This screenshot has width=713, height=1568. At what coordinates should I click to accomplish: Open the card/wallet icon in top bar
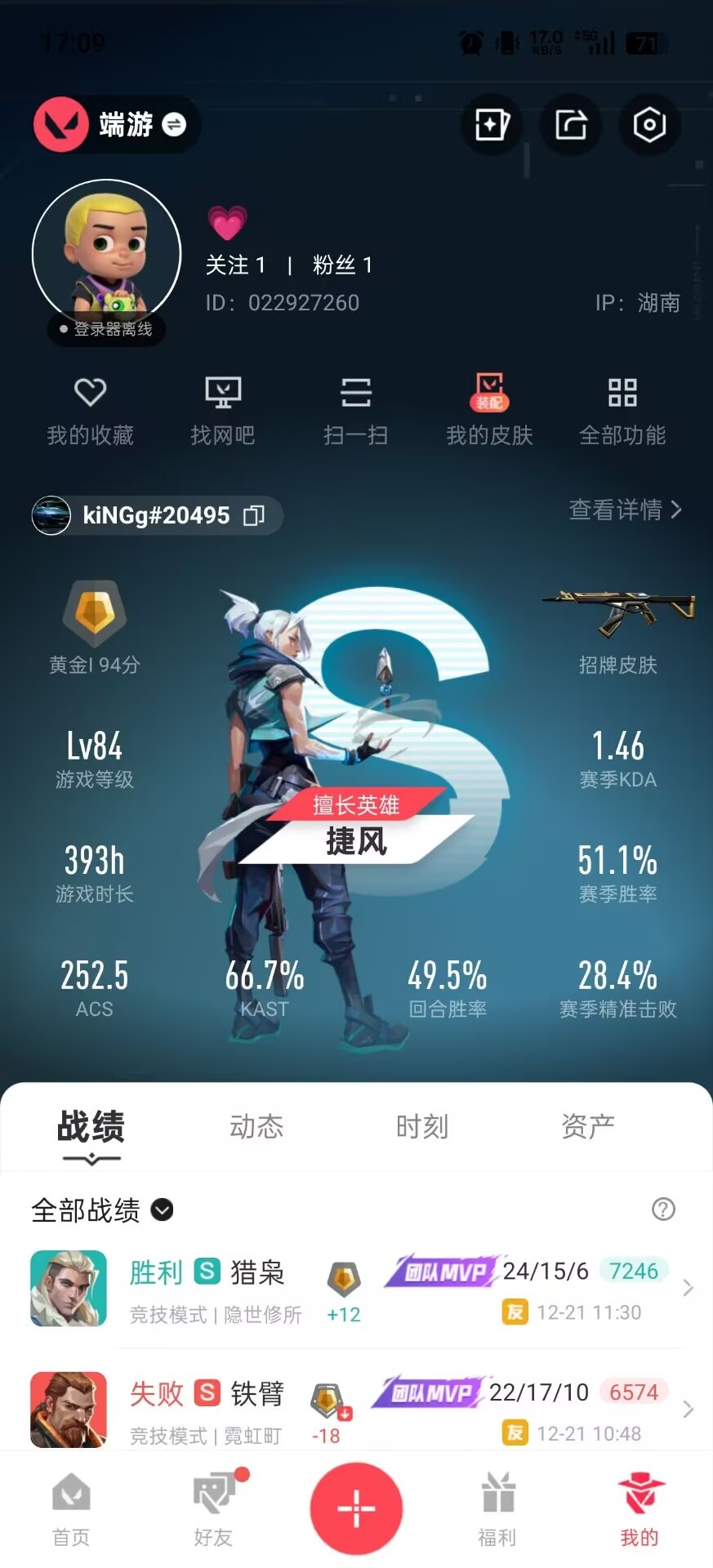(x=491, y=124)
